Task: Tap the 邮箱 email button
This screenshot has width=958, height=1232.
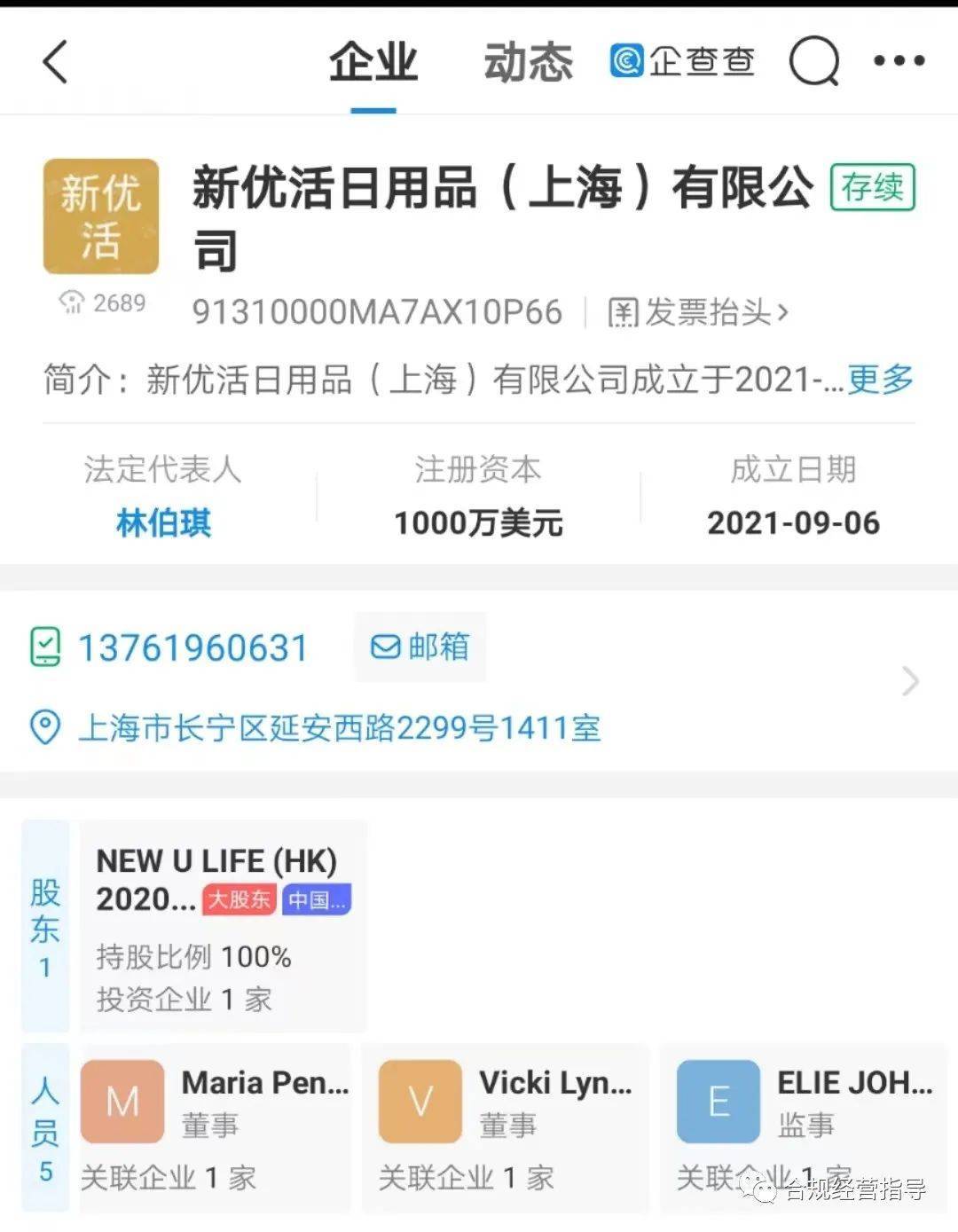Action: (420, 647)
